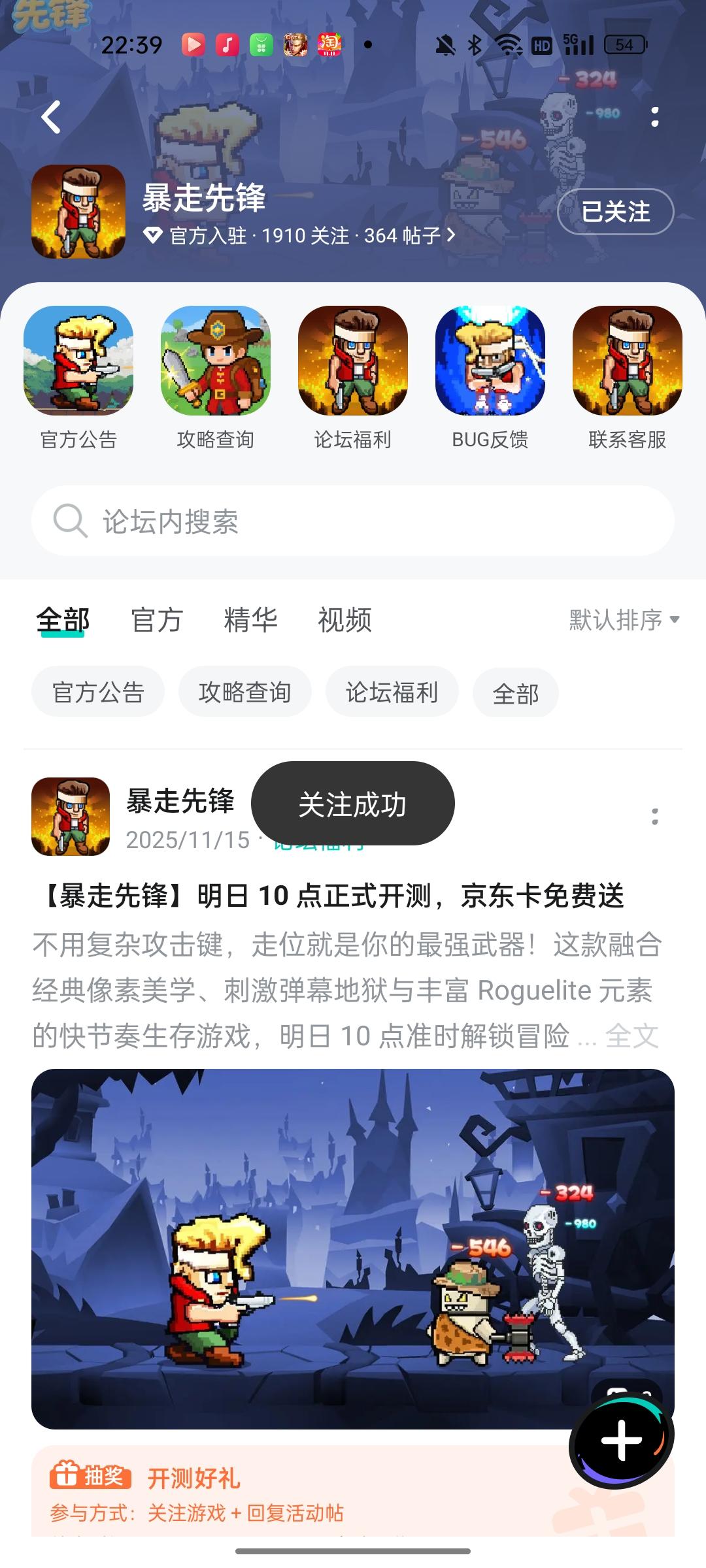The width and height of the screenshot is (706, 1568).
Task: Tap the 论坛内搜索 search field
Action: [353, 521]
